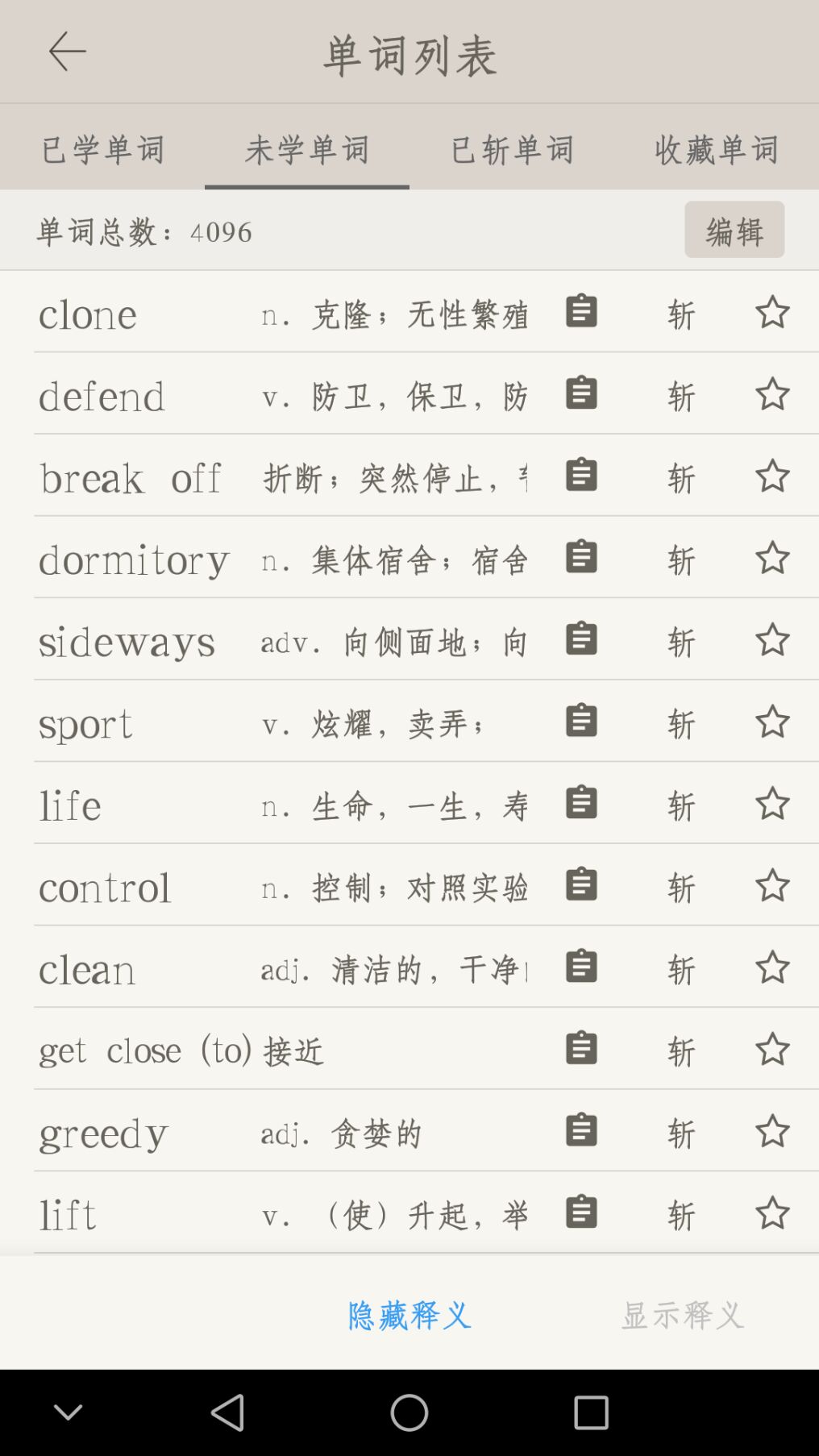The image size is (819, 1456).
Task: Open the word lift
Action: click(69, 1214)
